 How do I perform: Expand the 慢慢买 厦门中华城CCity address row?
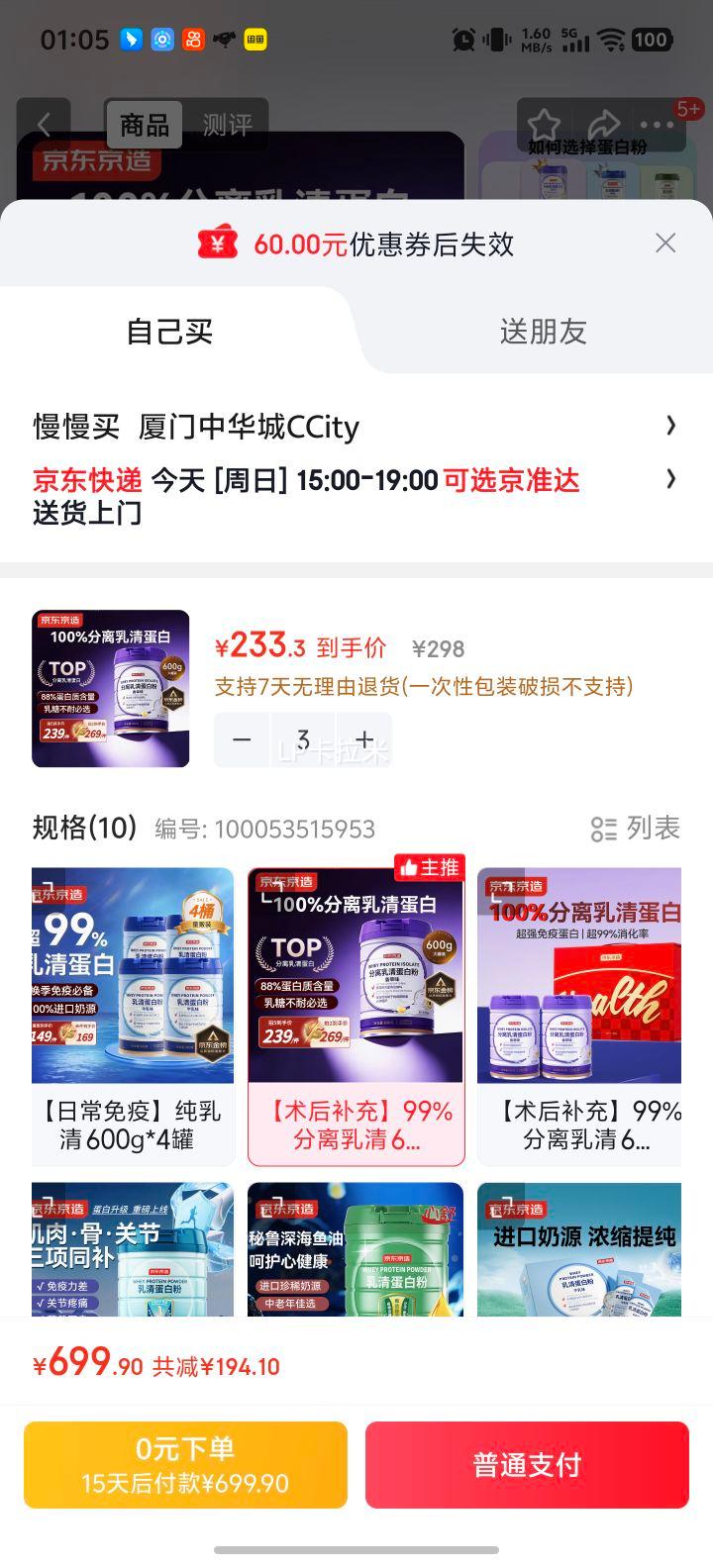pos(356,426)
